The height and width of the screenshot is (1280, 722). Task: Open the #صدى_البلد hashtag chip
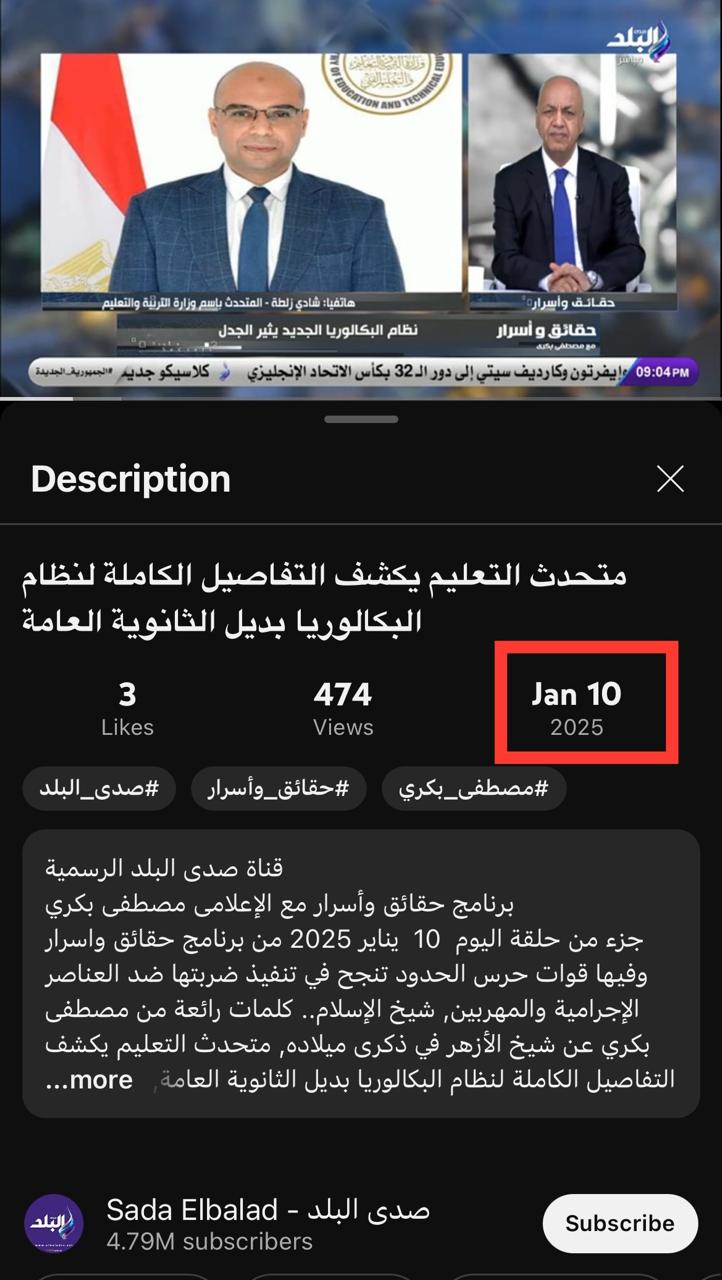pos(99,789)
